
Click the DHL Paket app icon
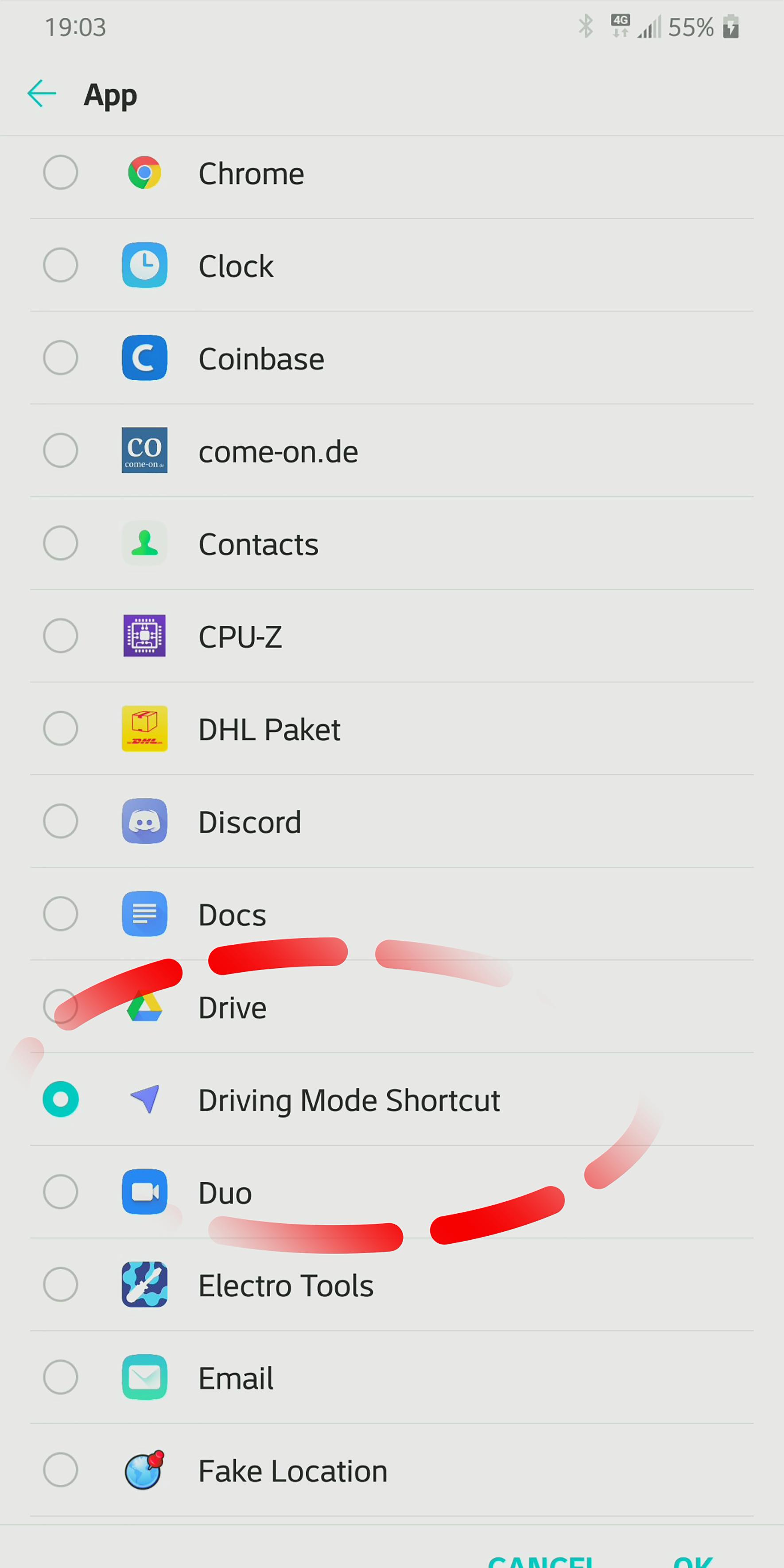(144, 728)
